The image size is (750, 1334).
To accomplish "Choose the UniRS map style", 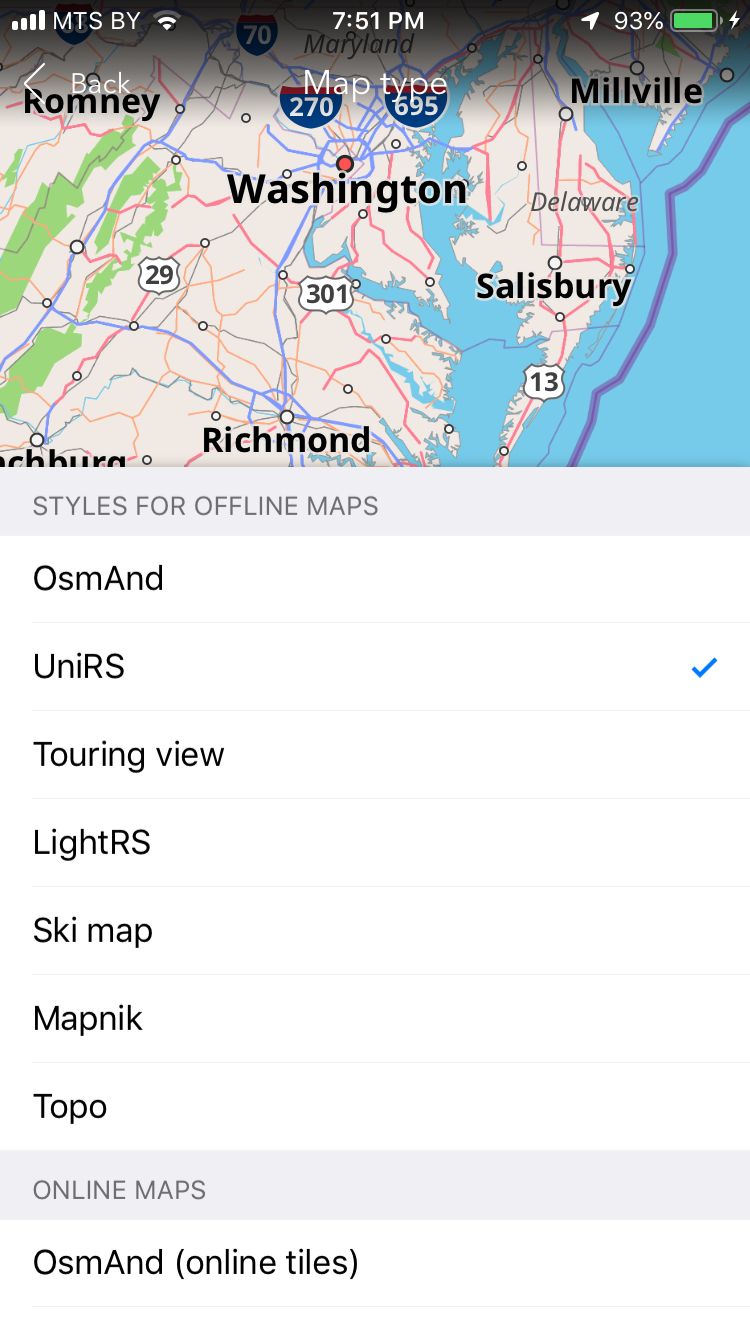I will pyautogui.click(x=375, y=667).
